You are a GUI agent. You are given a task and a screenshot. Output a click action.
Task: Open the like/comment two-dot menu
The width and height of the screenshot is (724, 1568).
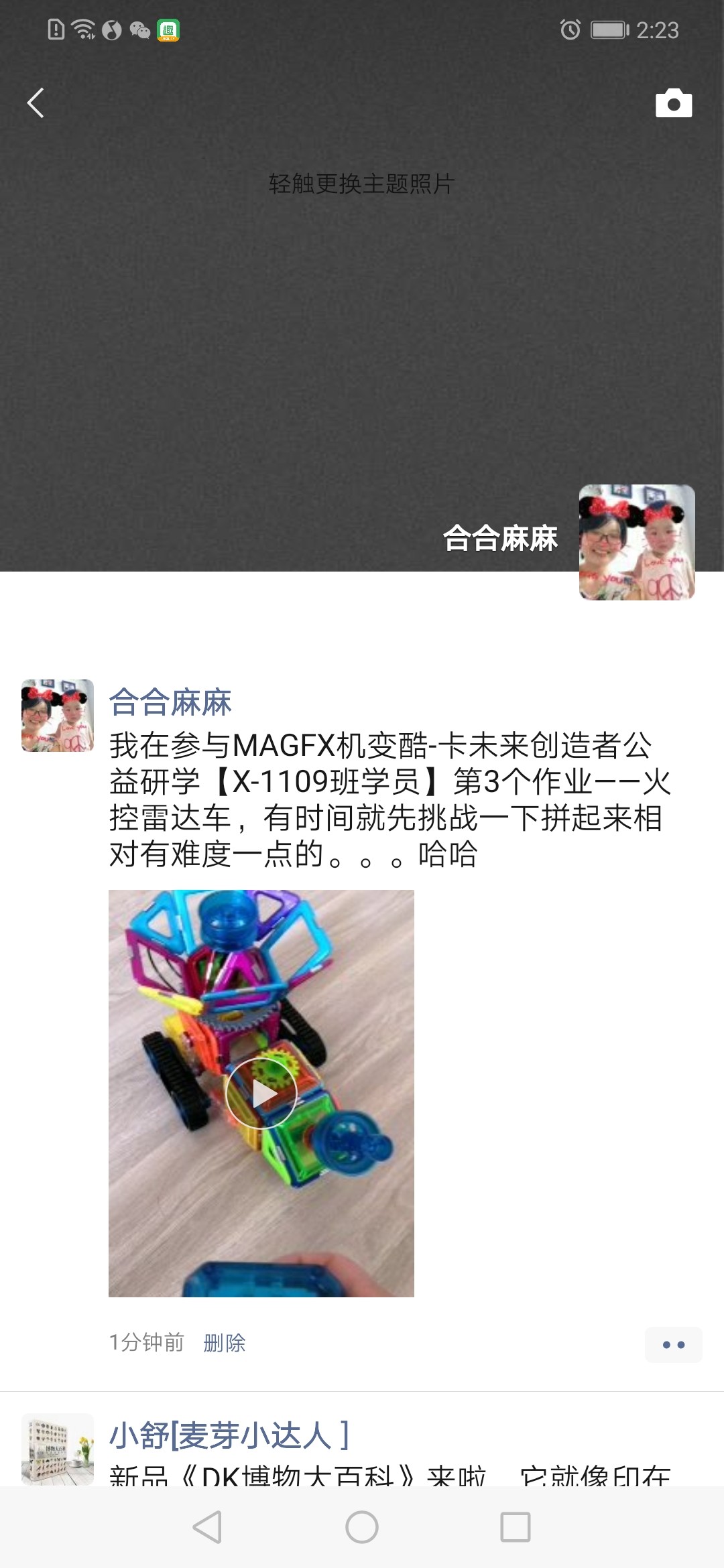673,1344
